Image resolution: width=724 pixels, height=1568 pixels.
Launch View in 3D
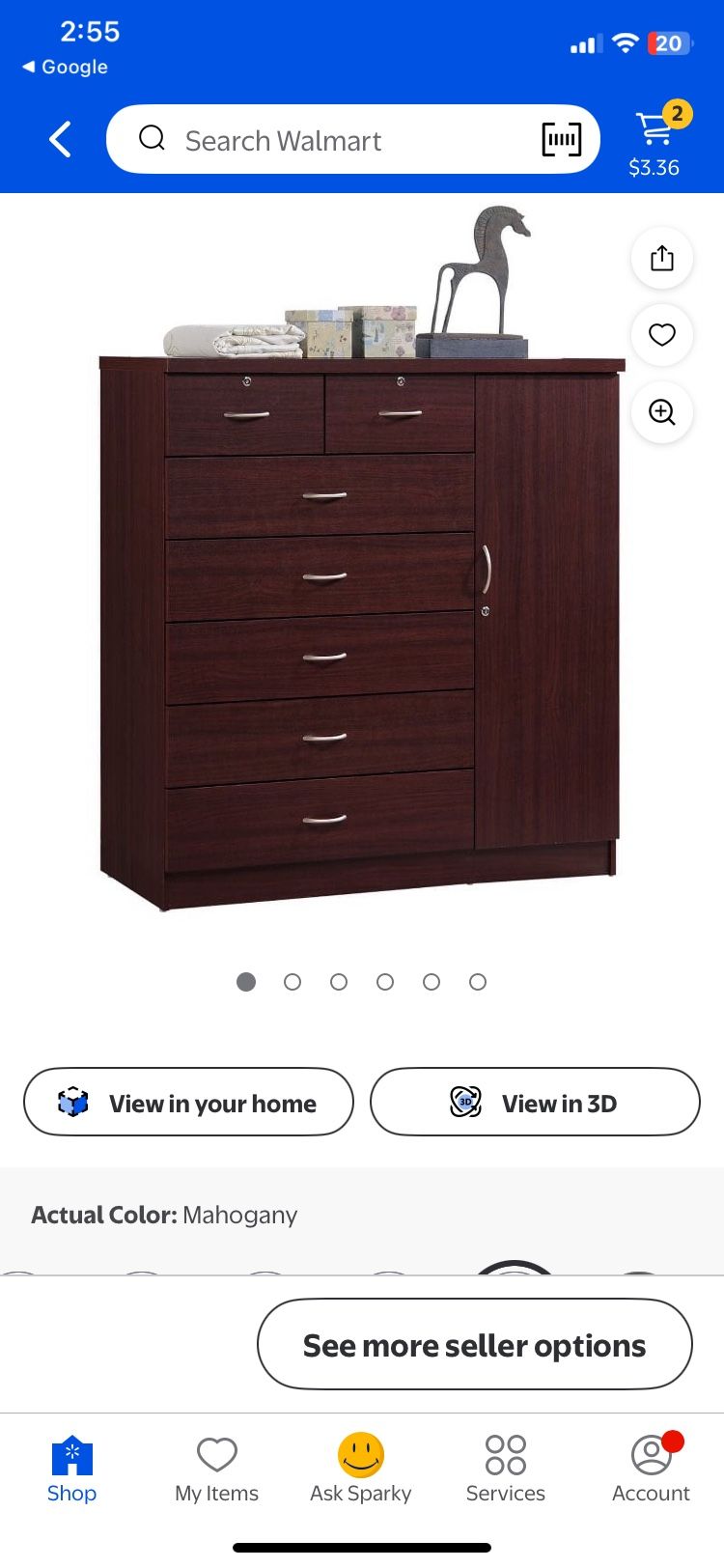click(535, 1102)
